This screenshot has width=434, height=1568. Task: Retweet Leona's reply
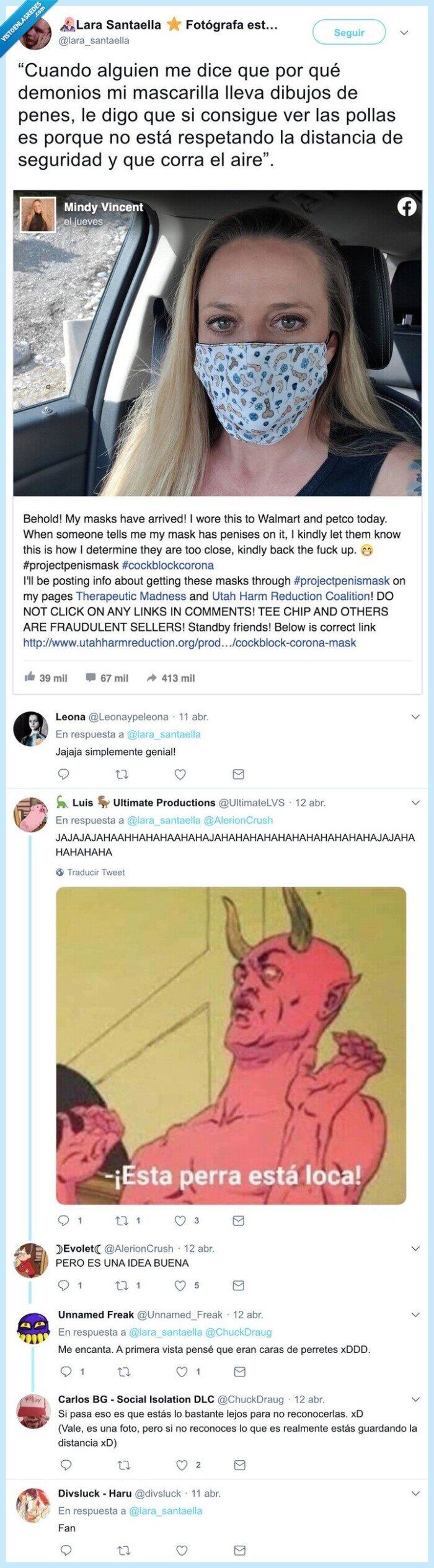pyautogui.click(x=122, y=773)
